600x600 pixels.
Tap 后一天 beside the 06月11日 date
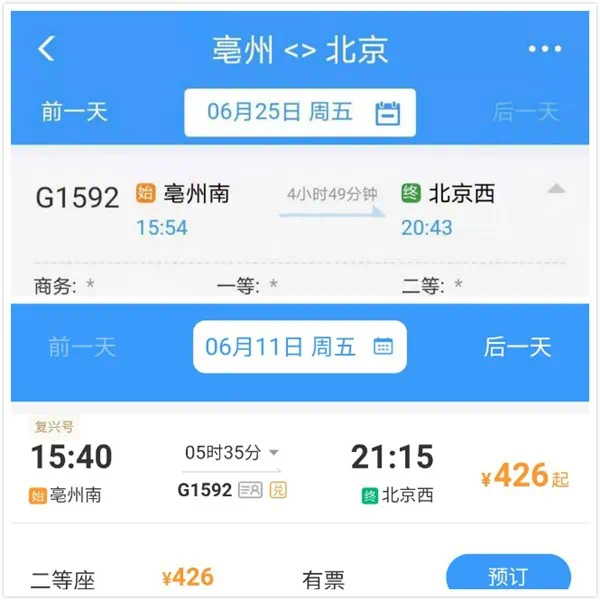517,347
